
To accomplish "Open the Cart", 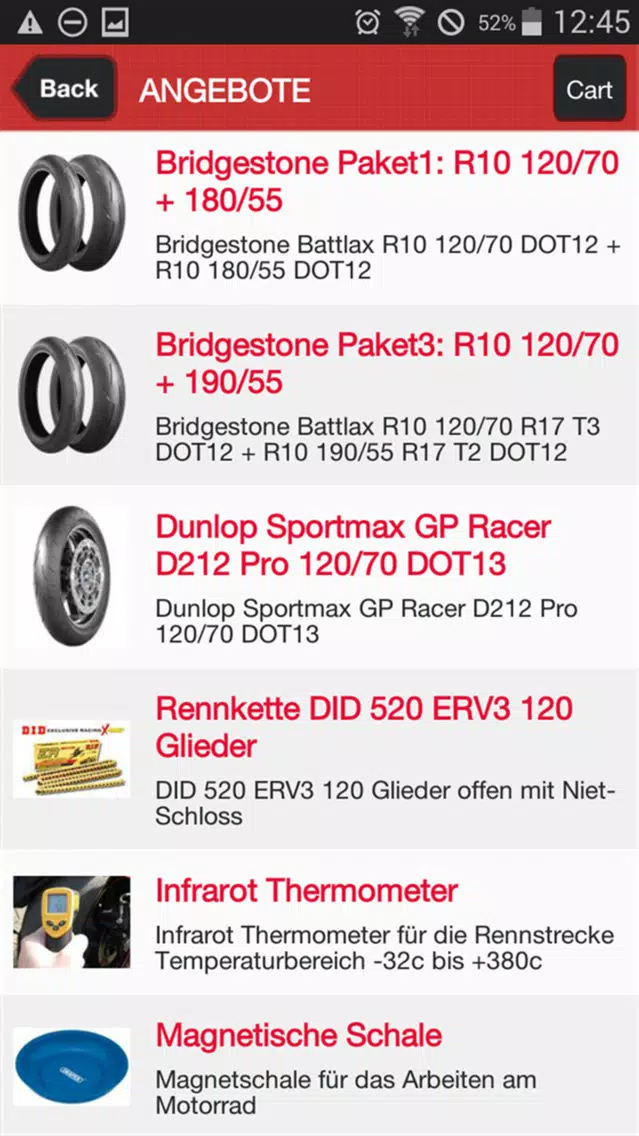I will pos(589,88).
